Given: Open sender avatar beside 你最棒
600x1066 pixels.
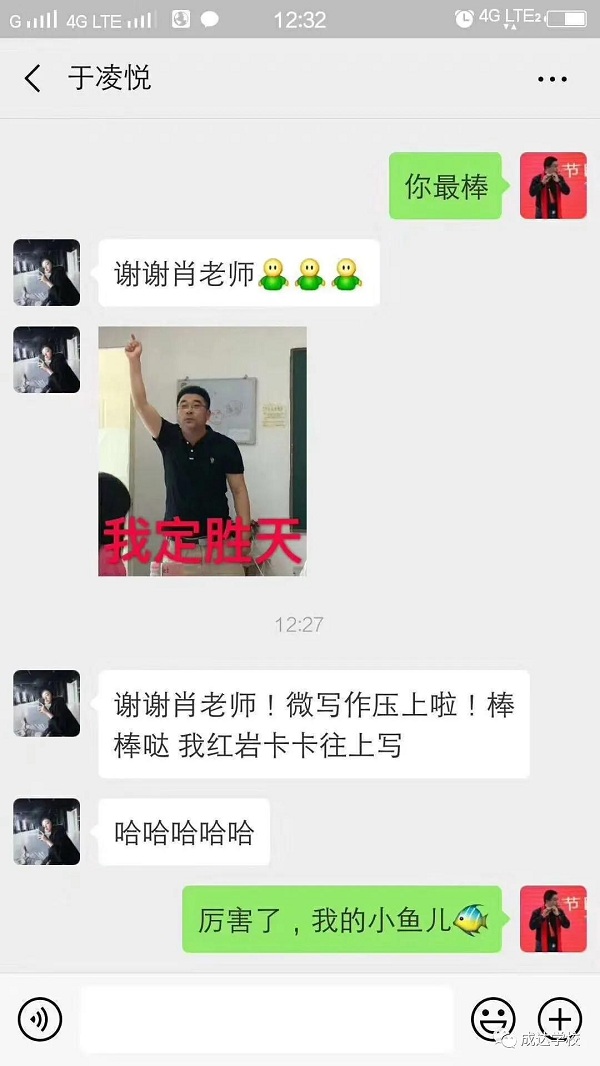Looking at the screenshot, I should point(553,186).
